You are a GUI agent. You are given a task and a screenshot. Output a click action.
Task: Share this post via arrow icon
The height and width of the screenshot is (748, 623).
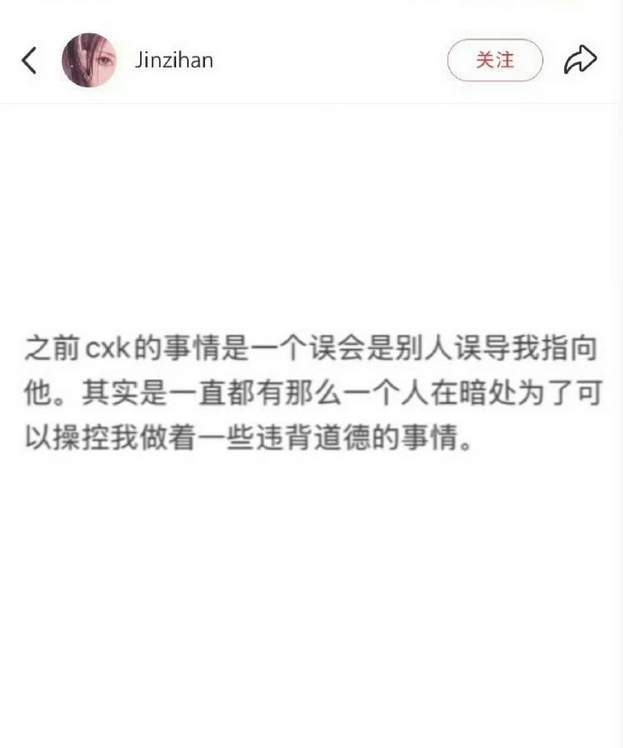pyautogui.click(x=580, y=60)
